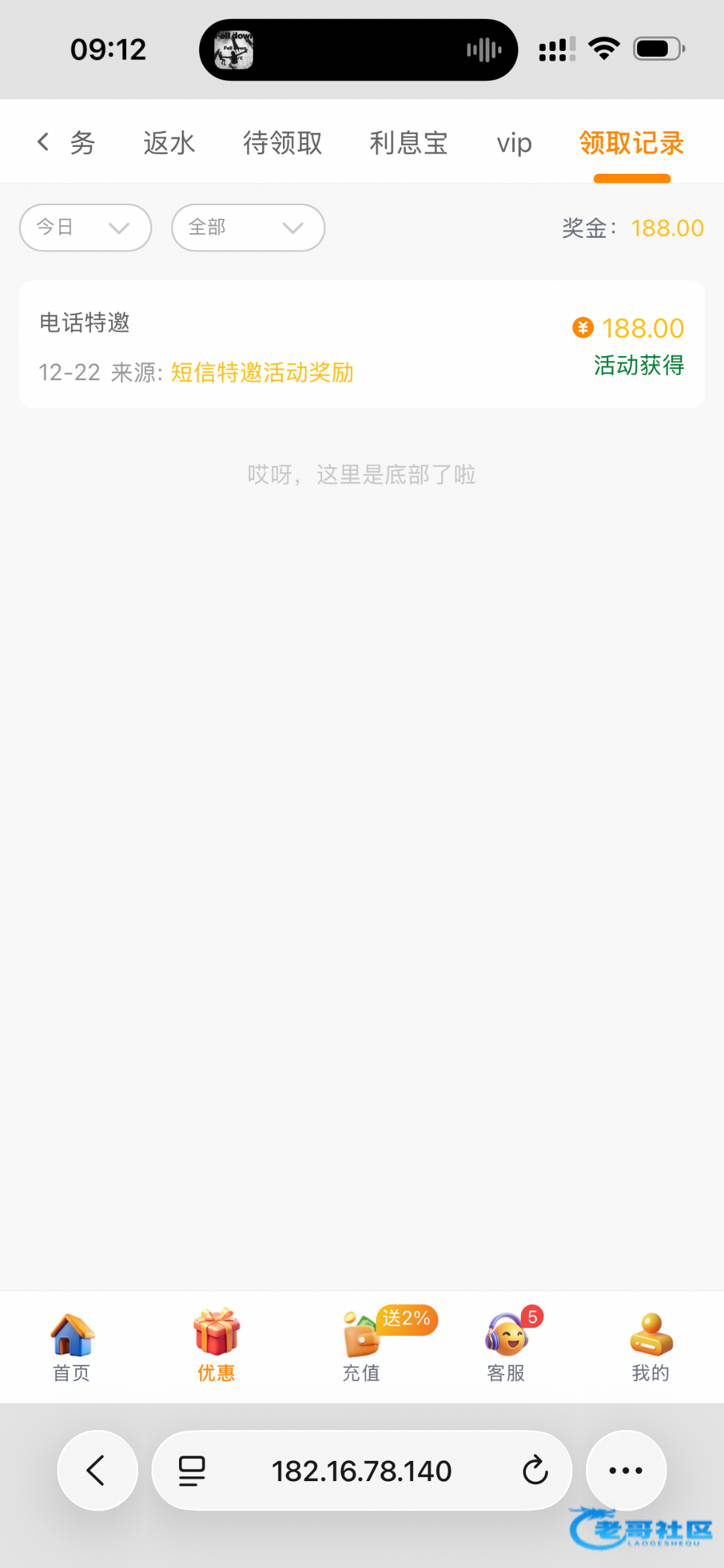Switch to the 我的 tab

(x=651, y=1347)
